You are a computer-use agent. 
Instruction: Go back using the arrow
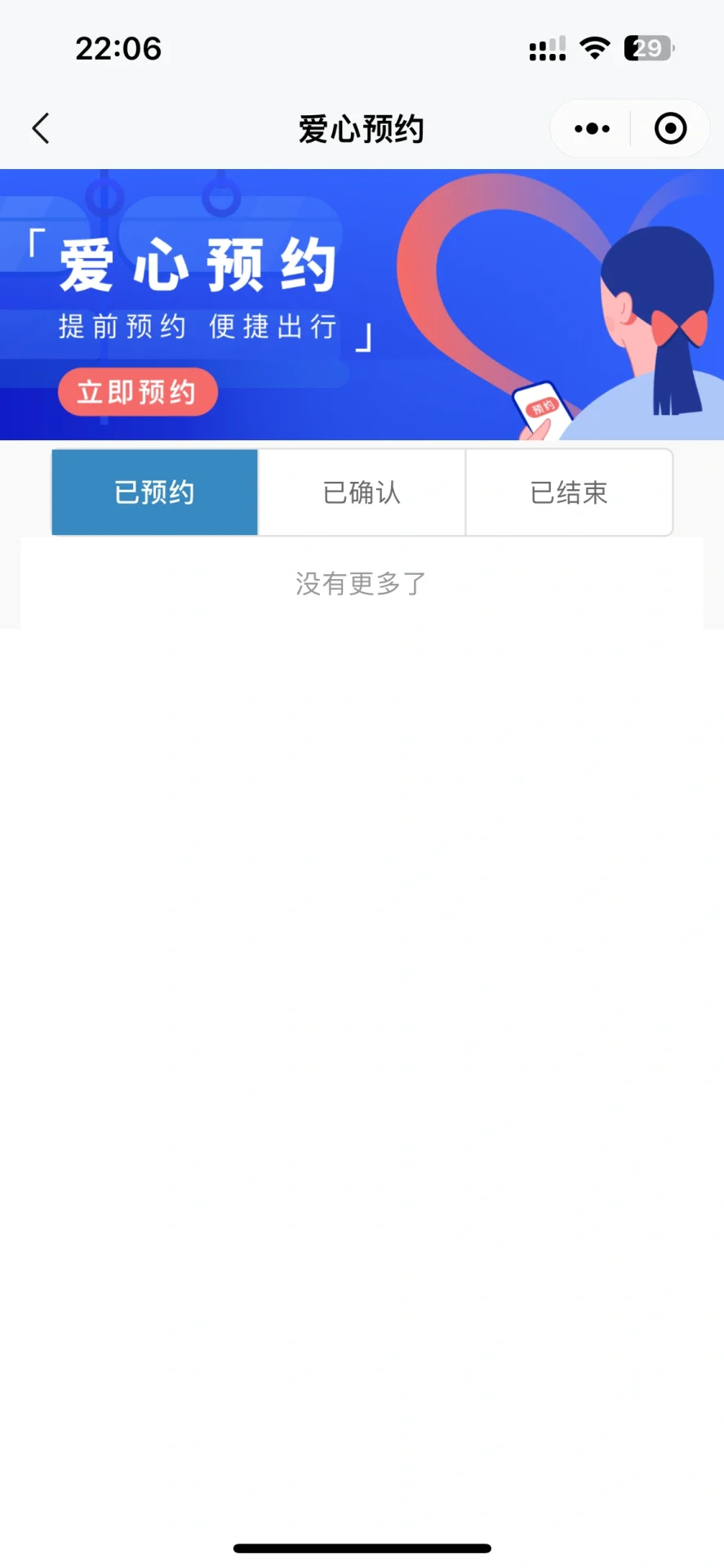click(41, 128)
